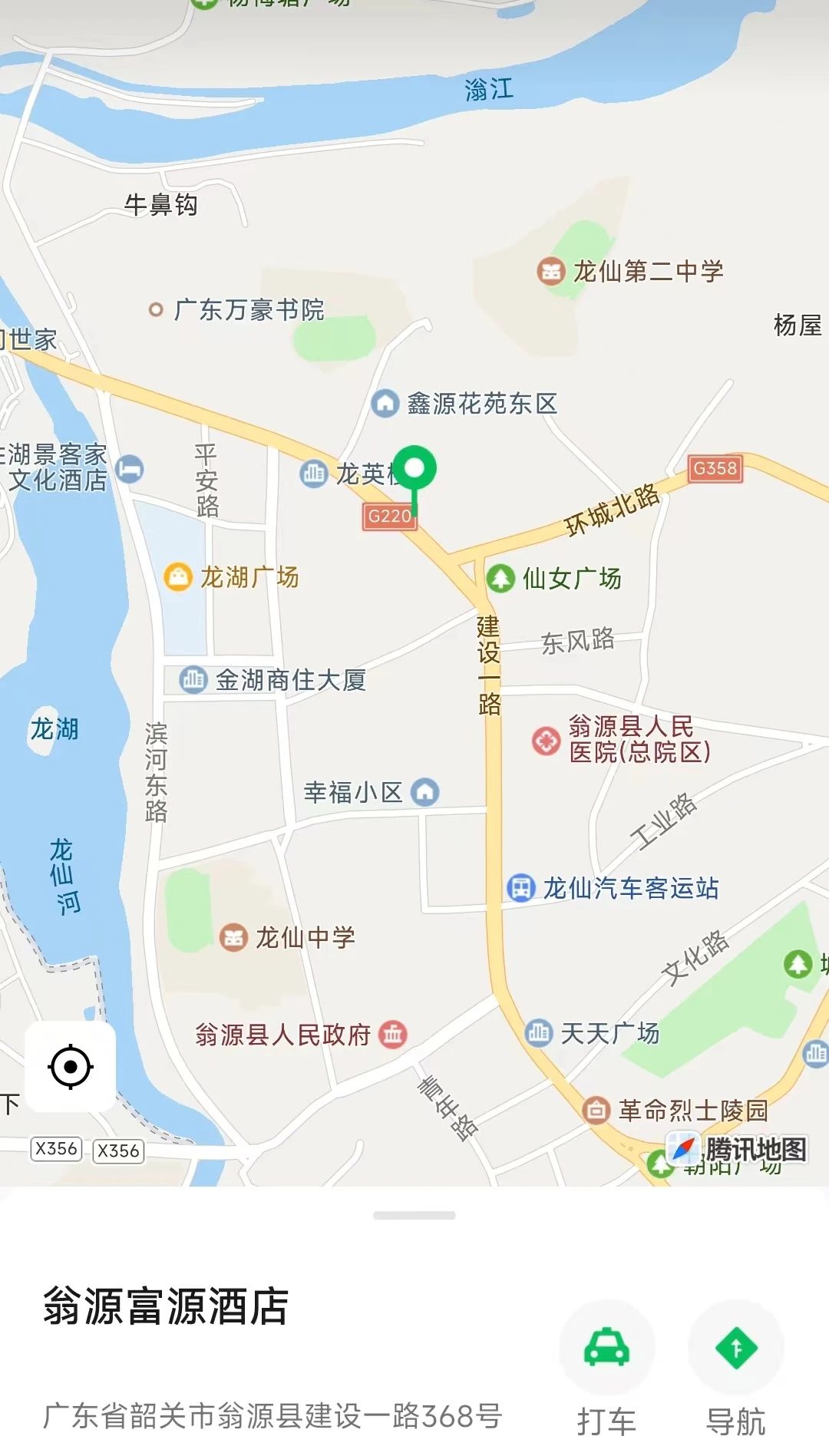
Task: Open 翁源县人民医院 hospital marker
Action: point(547,741)
